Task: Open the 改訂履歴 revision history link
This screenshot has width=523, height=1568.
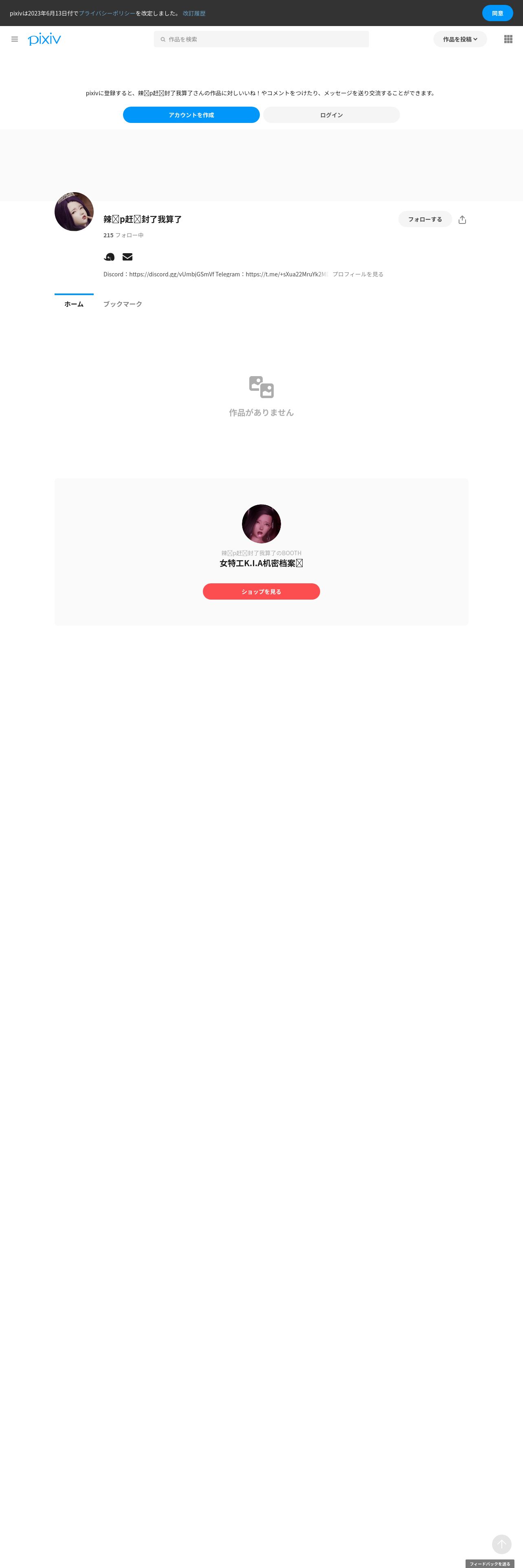Action: coord(193,13)
